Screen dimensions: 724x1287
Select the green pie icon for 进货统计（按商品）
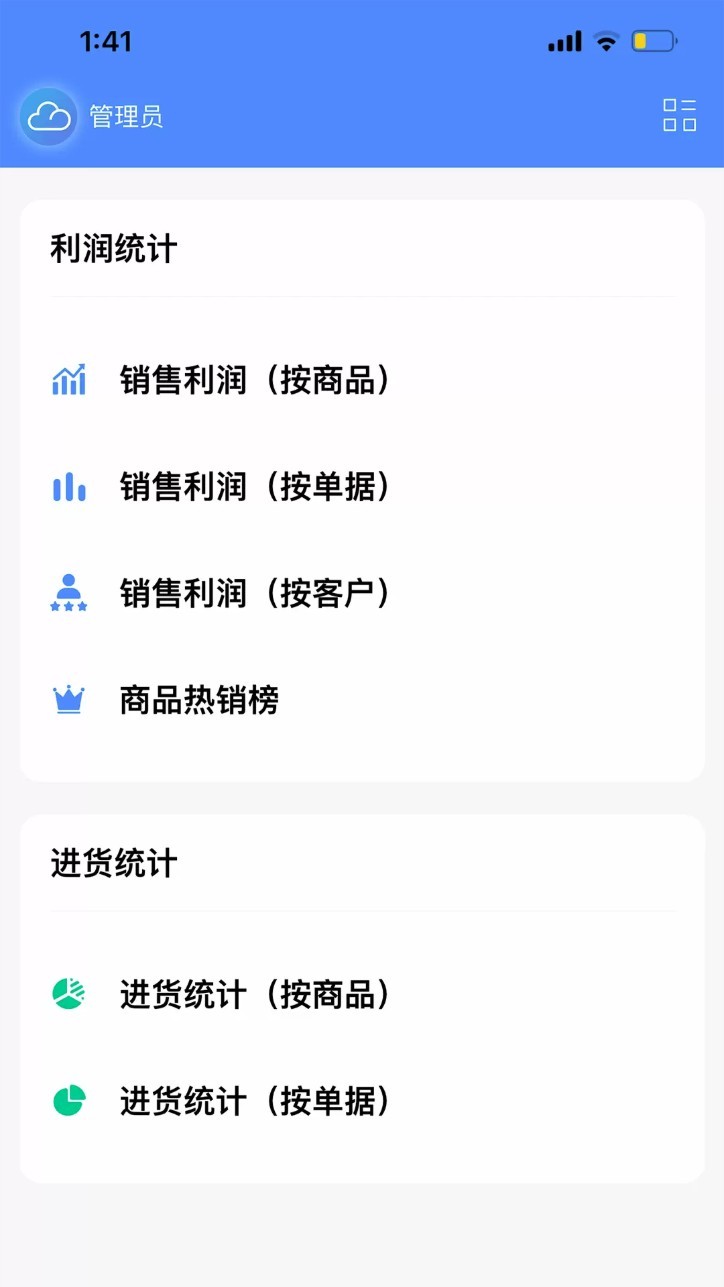[67, 995]
